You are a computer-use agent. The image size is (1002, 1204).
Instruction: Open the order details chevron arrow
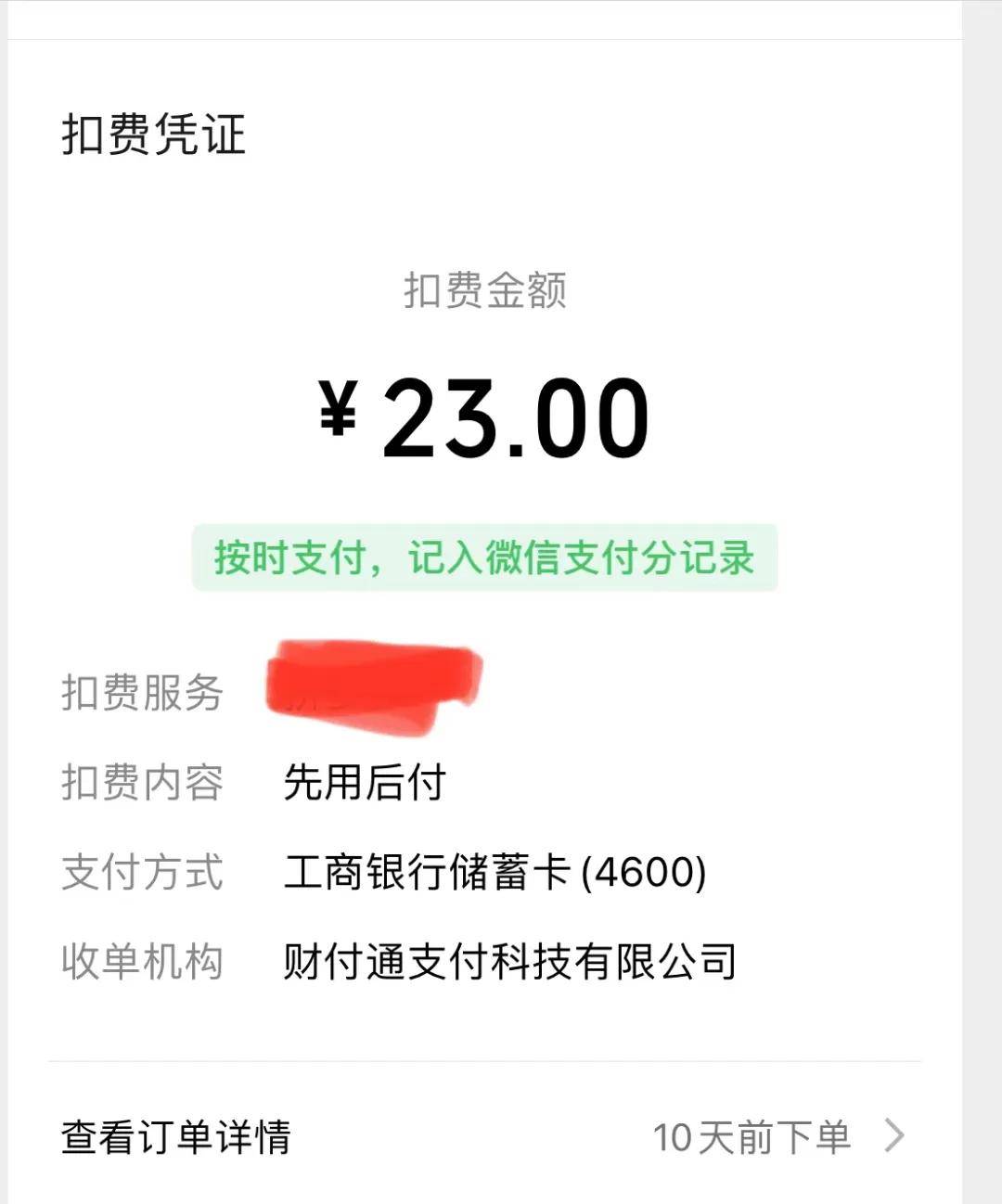tap(893, 1134)
